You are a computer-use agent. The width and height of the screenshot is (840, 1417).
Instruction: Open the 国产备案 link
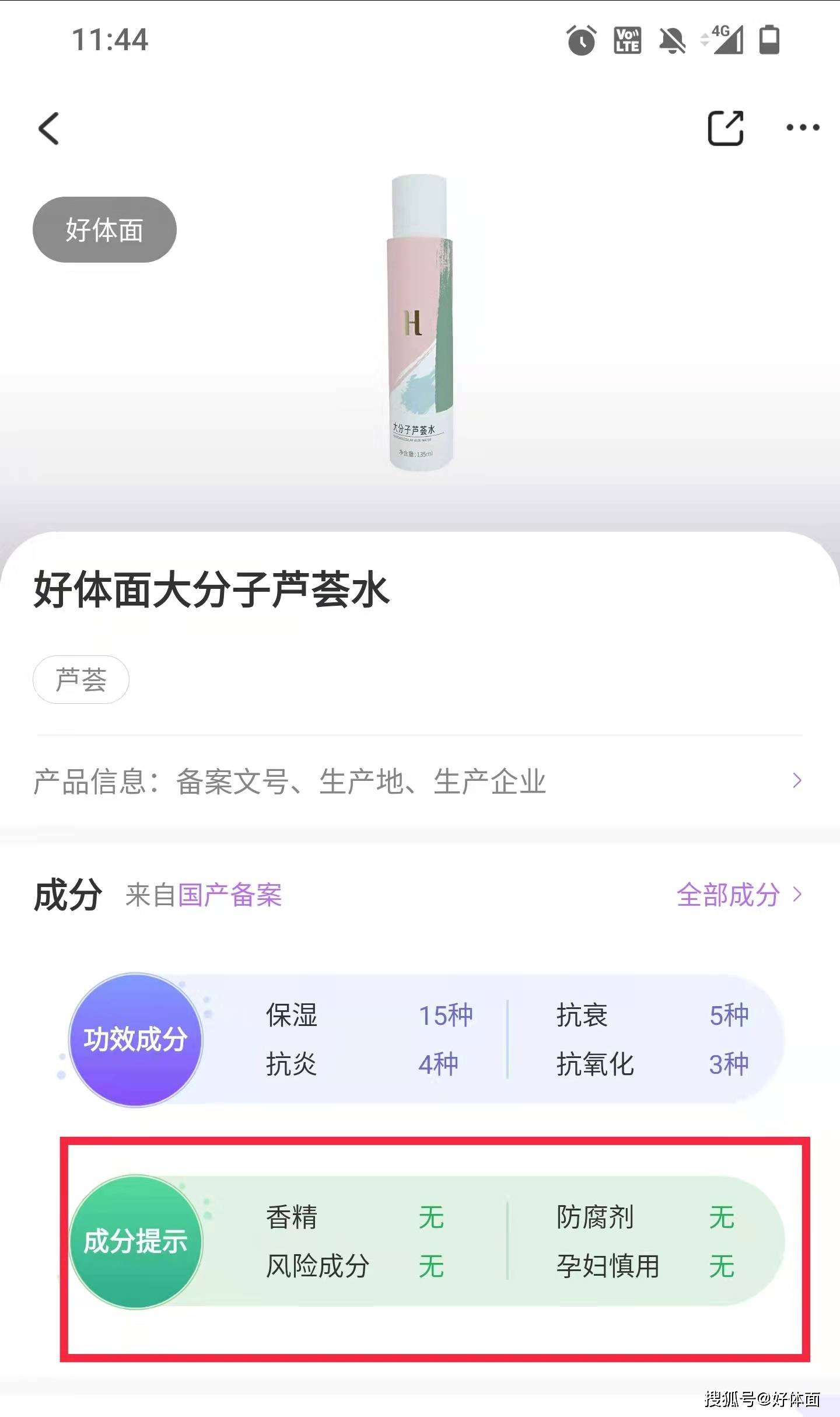click(230, 895)
